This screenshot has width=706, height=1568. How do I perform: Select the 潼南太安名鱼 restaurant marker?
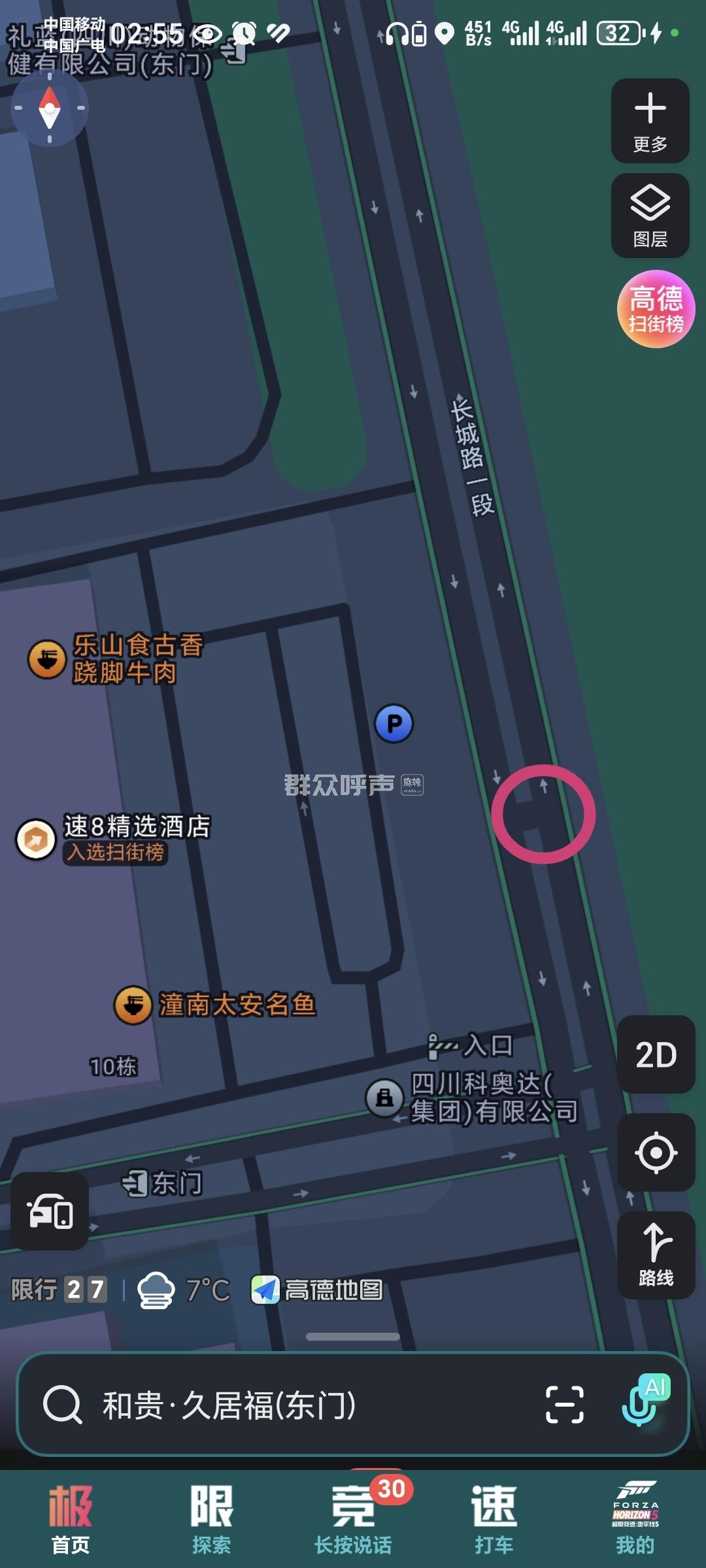pos(133,1005)
